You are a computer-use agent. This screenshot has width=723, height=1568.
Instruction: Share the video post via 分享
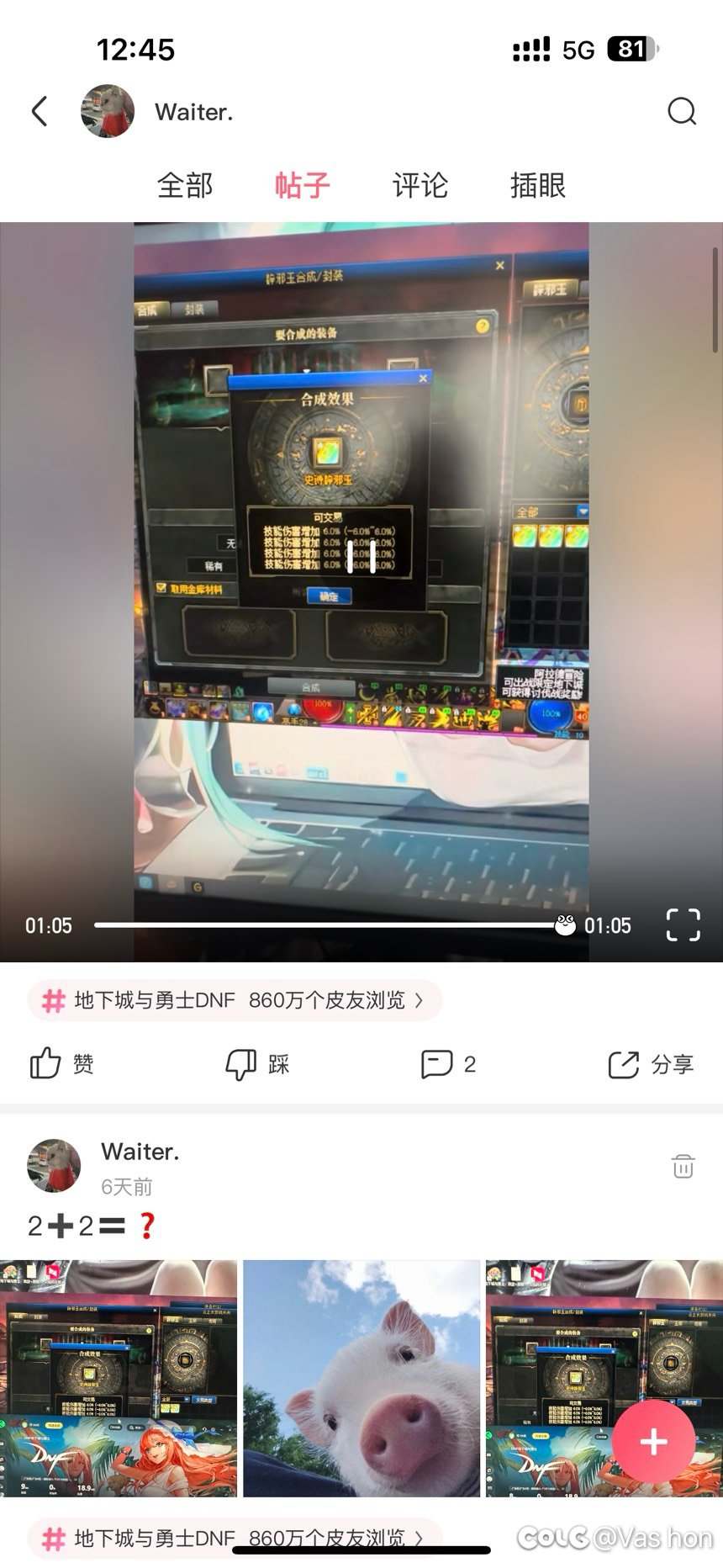(x=652, y=1064)
